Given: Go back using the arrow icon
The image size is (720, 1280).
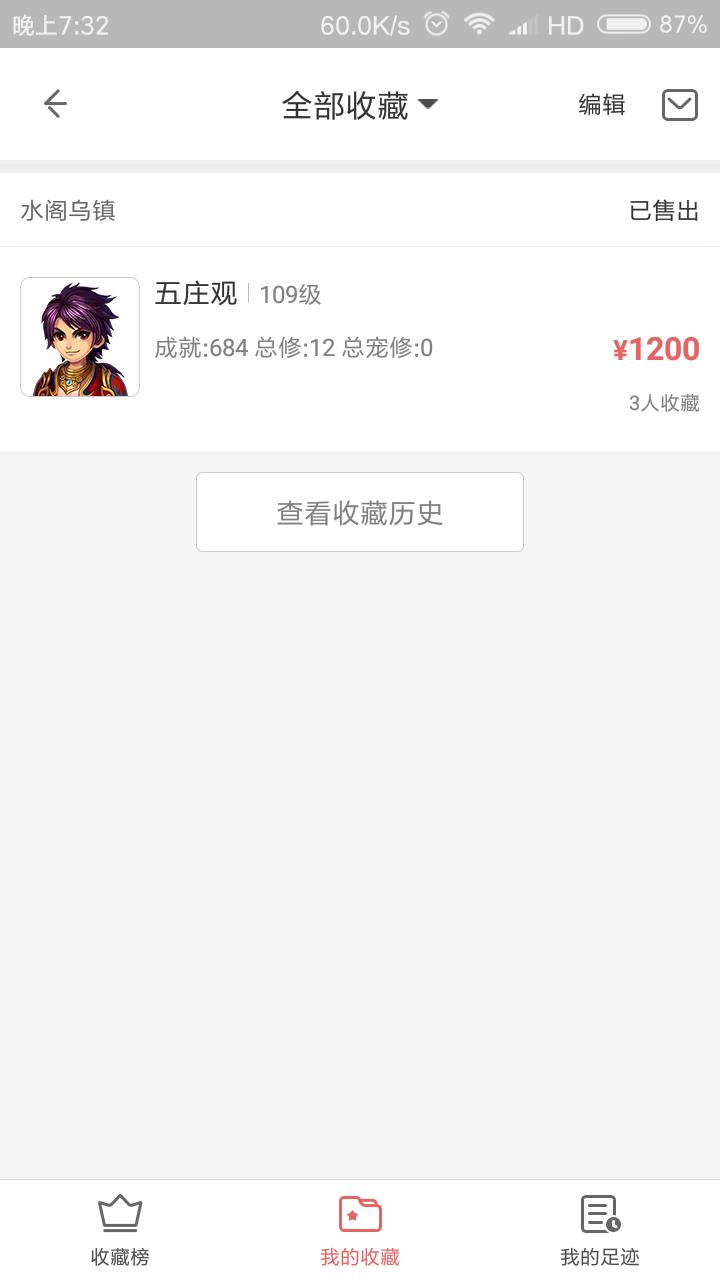Looking at the screenshot, I should [x=55, y=104].
